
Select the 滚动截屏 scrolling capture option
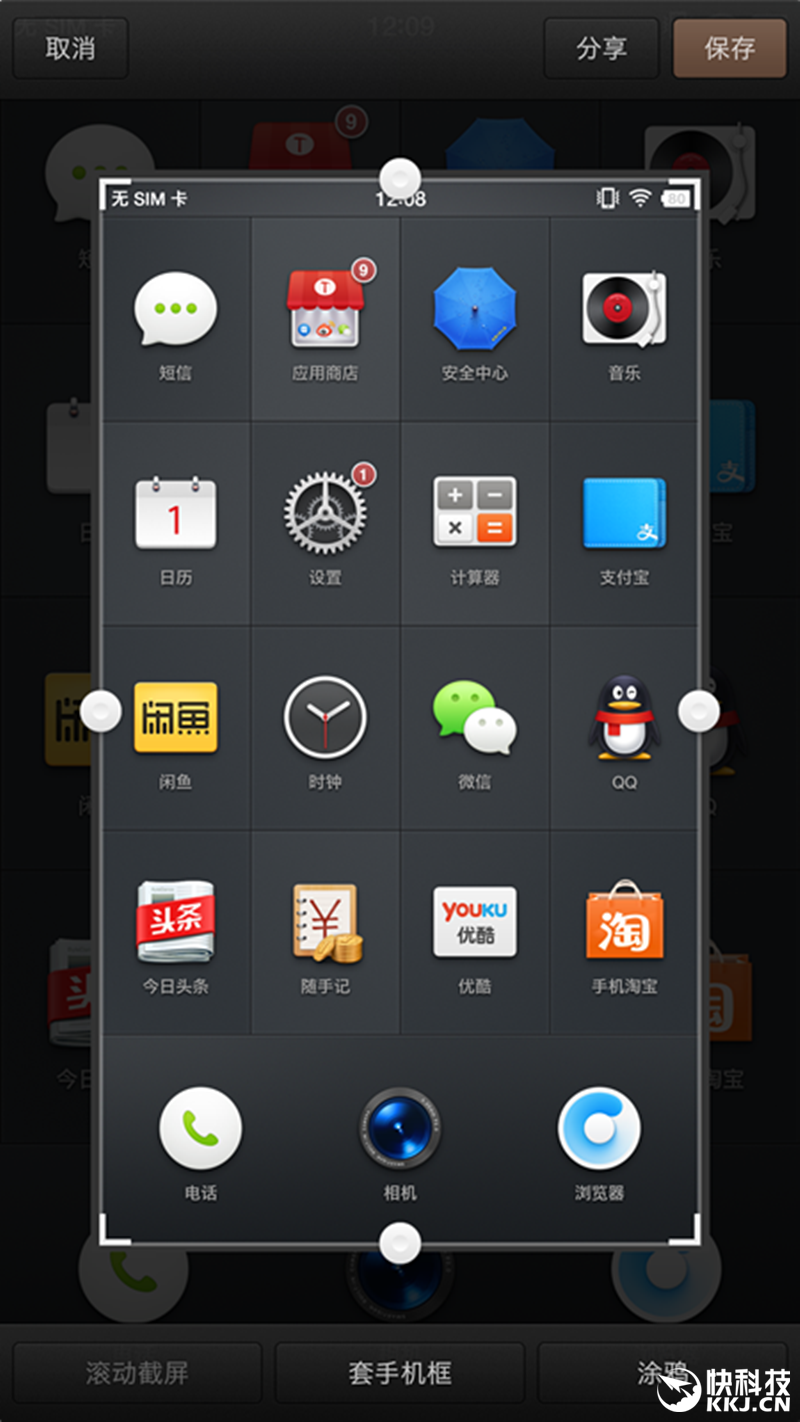coord(137,1372)
